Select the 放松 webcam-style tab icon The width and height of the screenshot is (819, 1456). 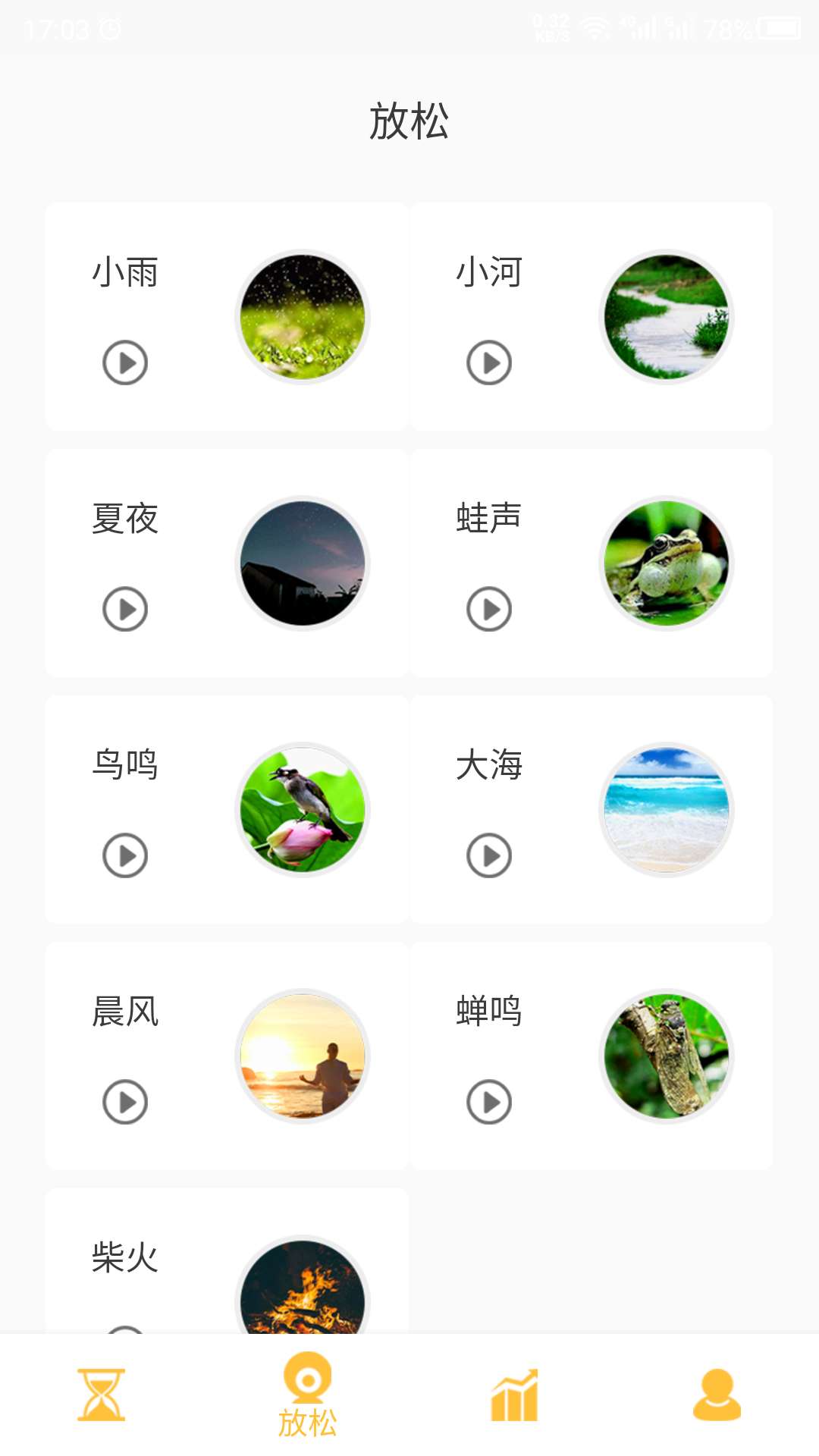pyautogui.click(x=307, y=1382)
